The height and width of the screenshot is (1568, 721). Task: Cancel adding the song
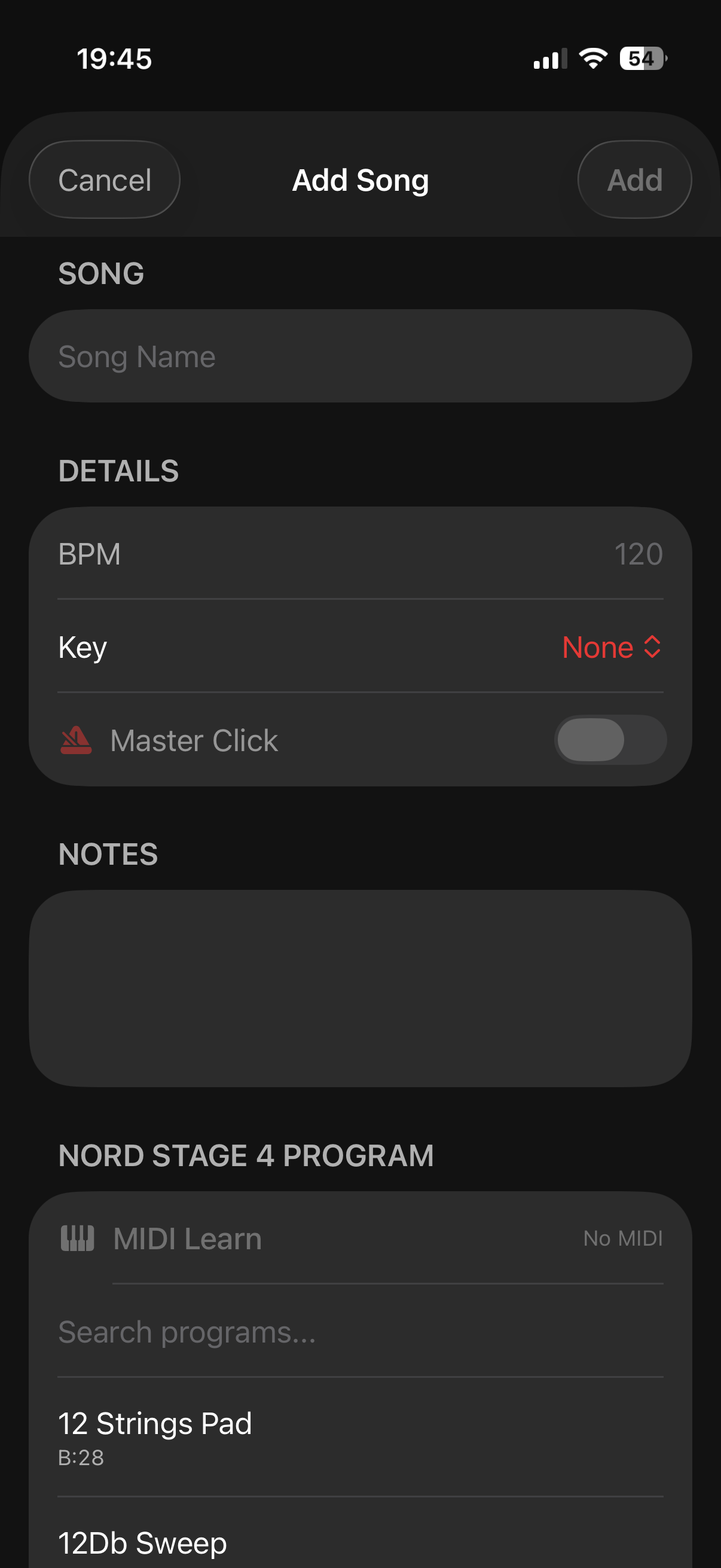pos(104,179)
